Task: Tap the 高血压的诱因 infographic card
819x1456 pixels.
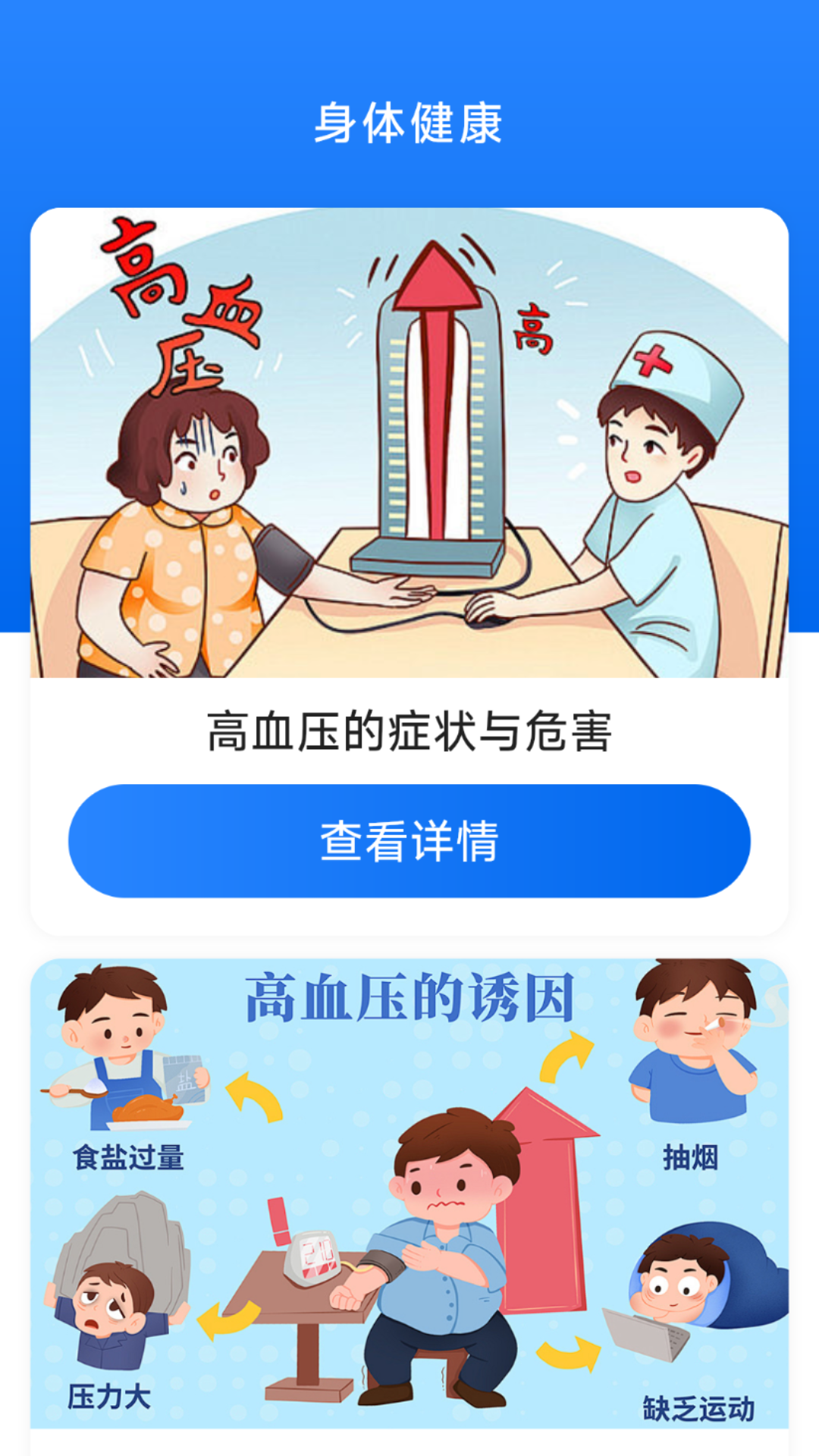Action: point(409,1206)
